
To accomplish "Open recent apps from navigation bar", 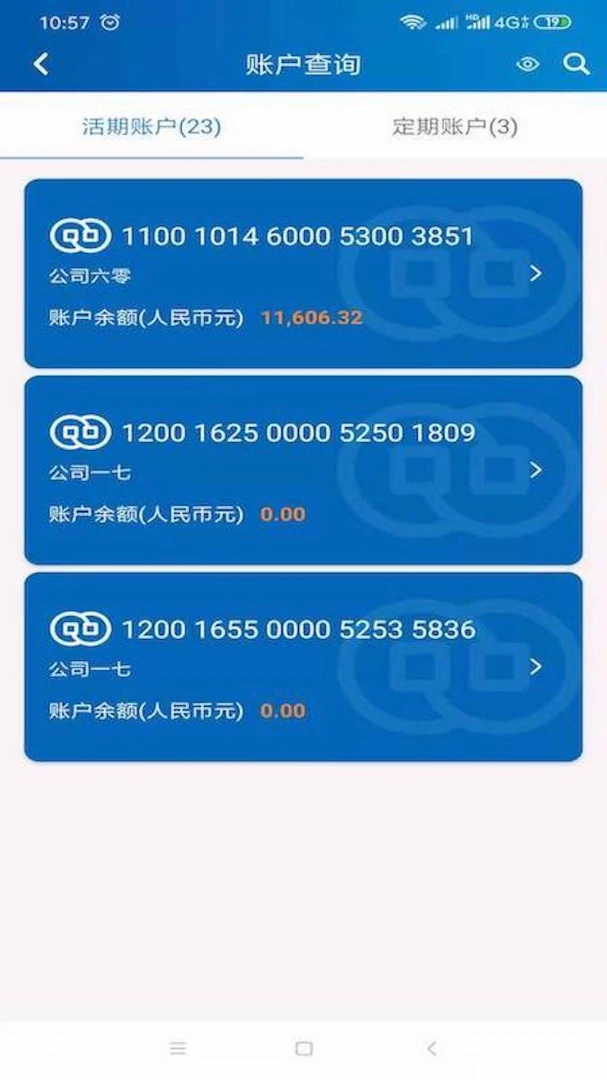I will [178, 1048].
